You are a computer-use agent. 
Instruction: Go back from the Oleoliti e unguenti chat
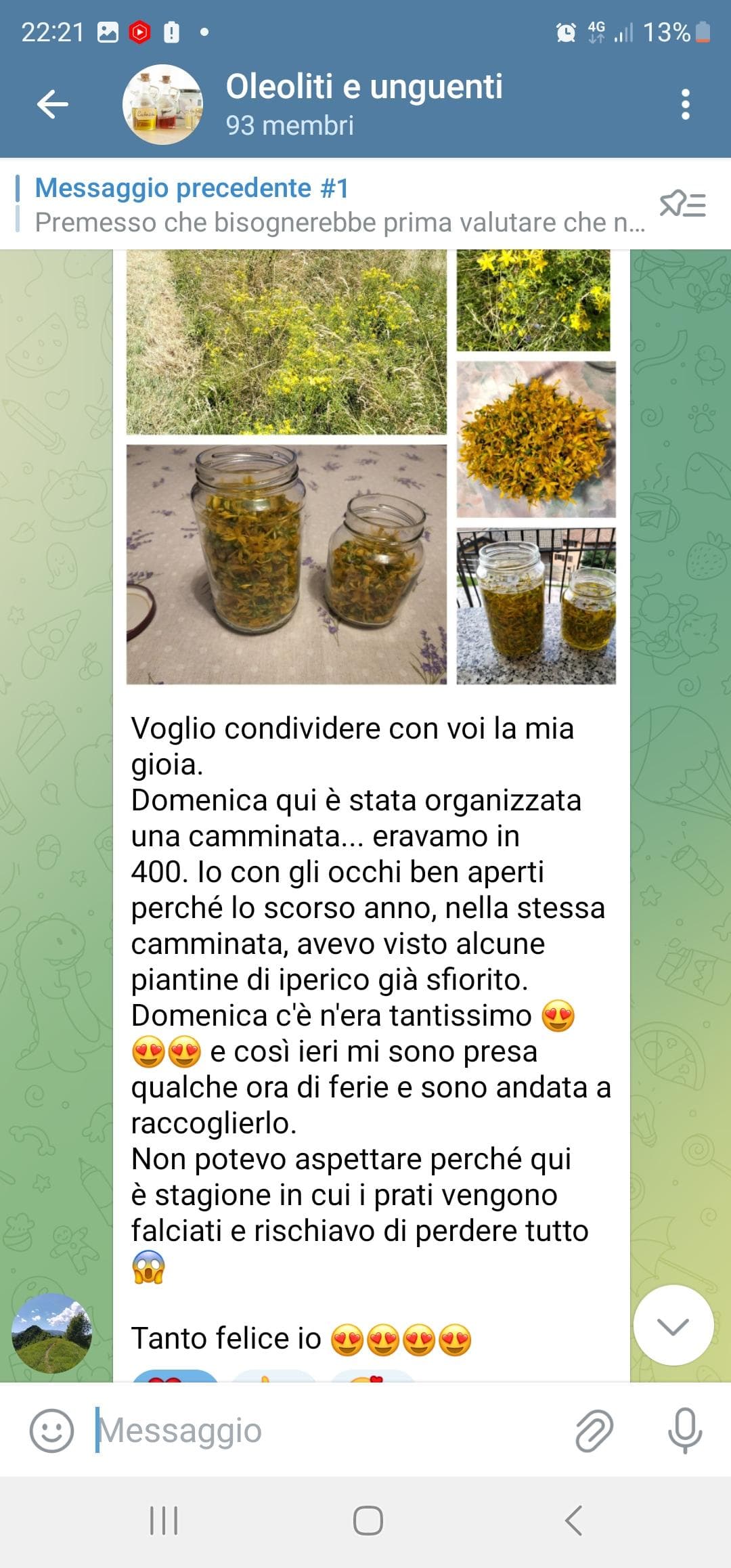pyautogui.click(x=53, y=104)
